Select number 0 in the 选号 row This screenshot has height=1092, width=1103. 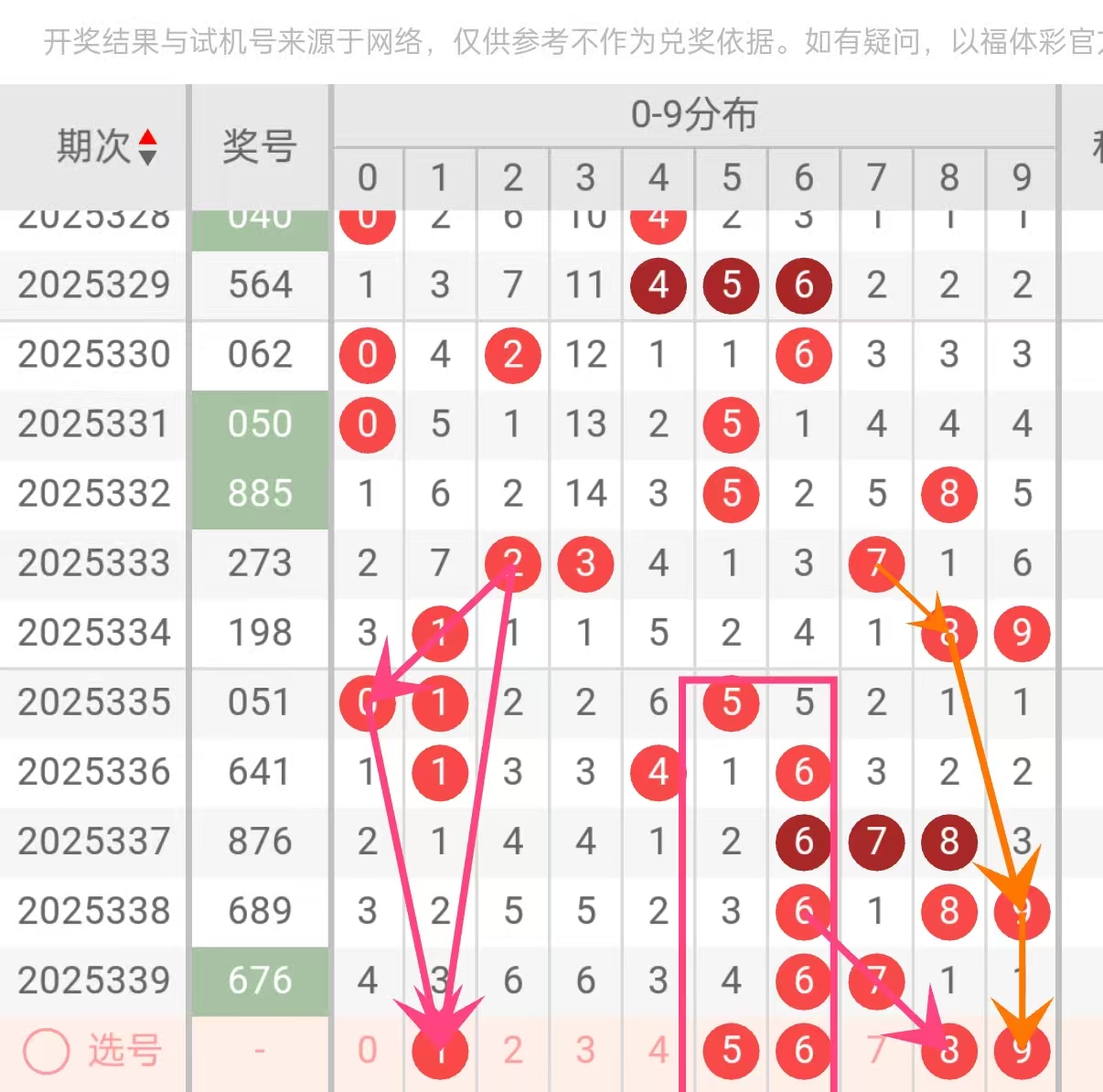coord(367,1051)
